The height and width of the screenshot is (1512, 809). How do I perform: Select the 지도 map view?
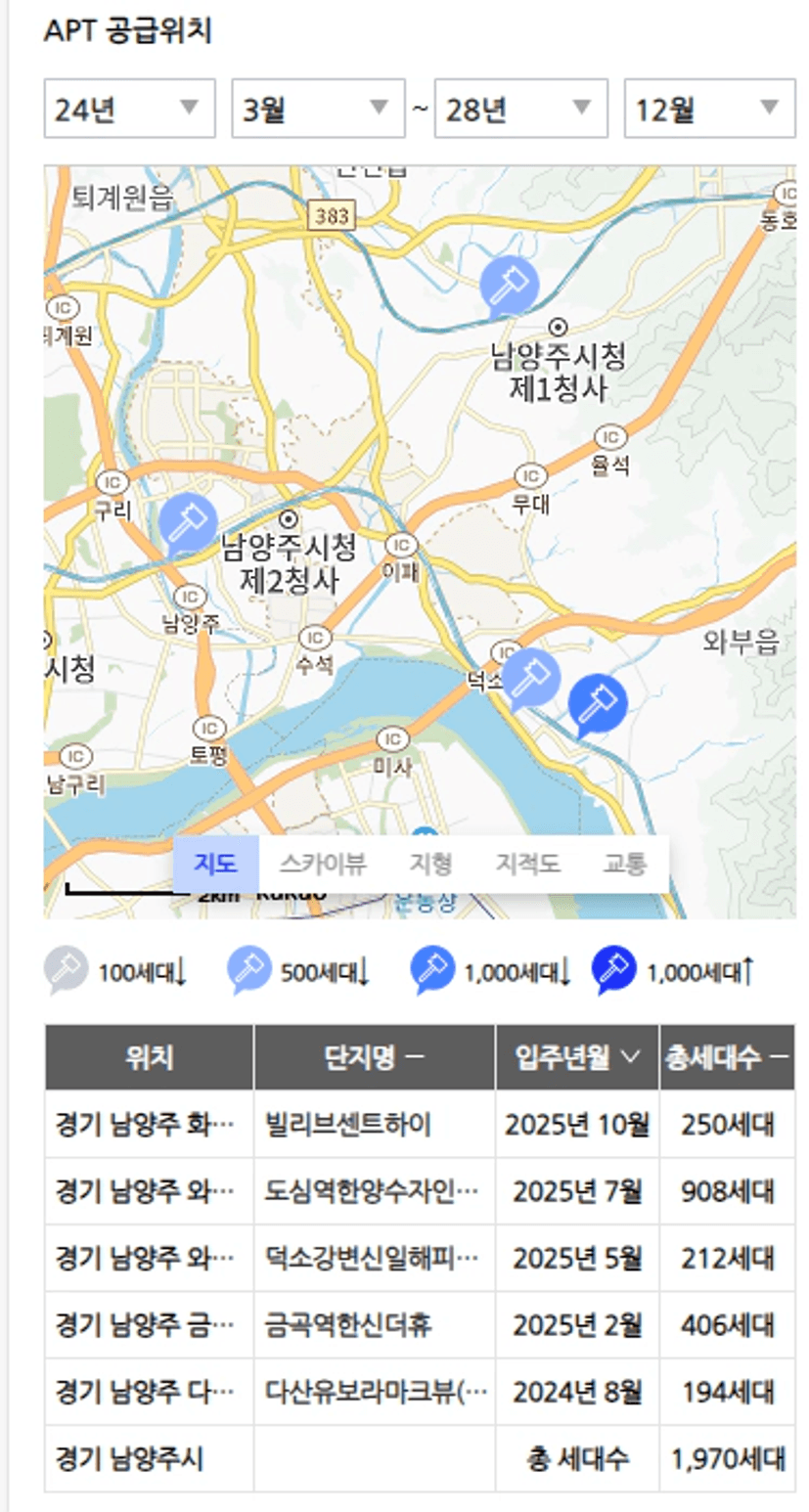(216, 865)
